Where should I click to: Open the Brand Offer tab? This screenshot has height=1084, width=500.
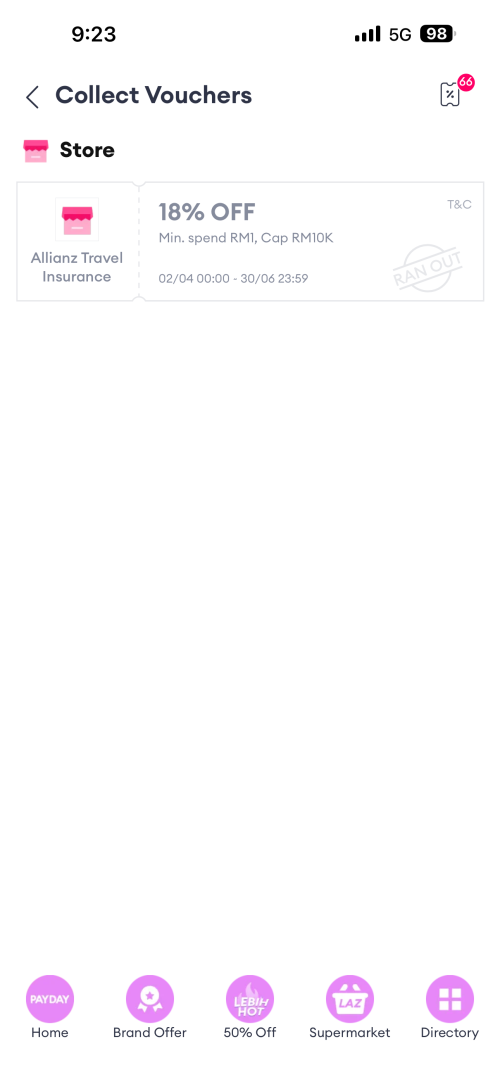tap(150, 1007)
